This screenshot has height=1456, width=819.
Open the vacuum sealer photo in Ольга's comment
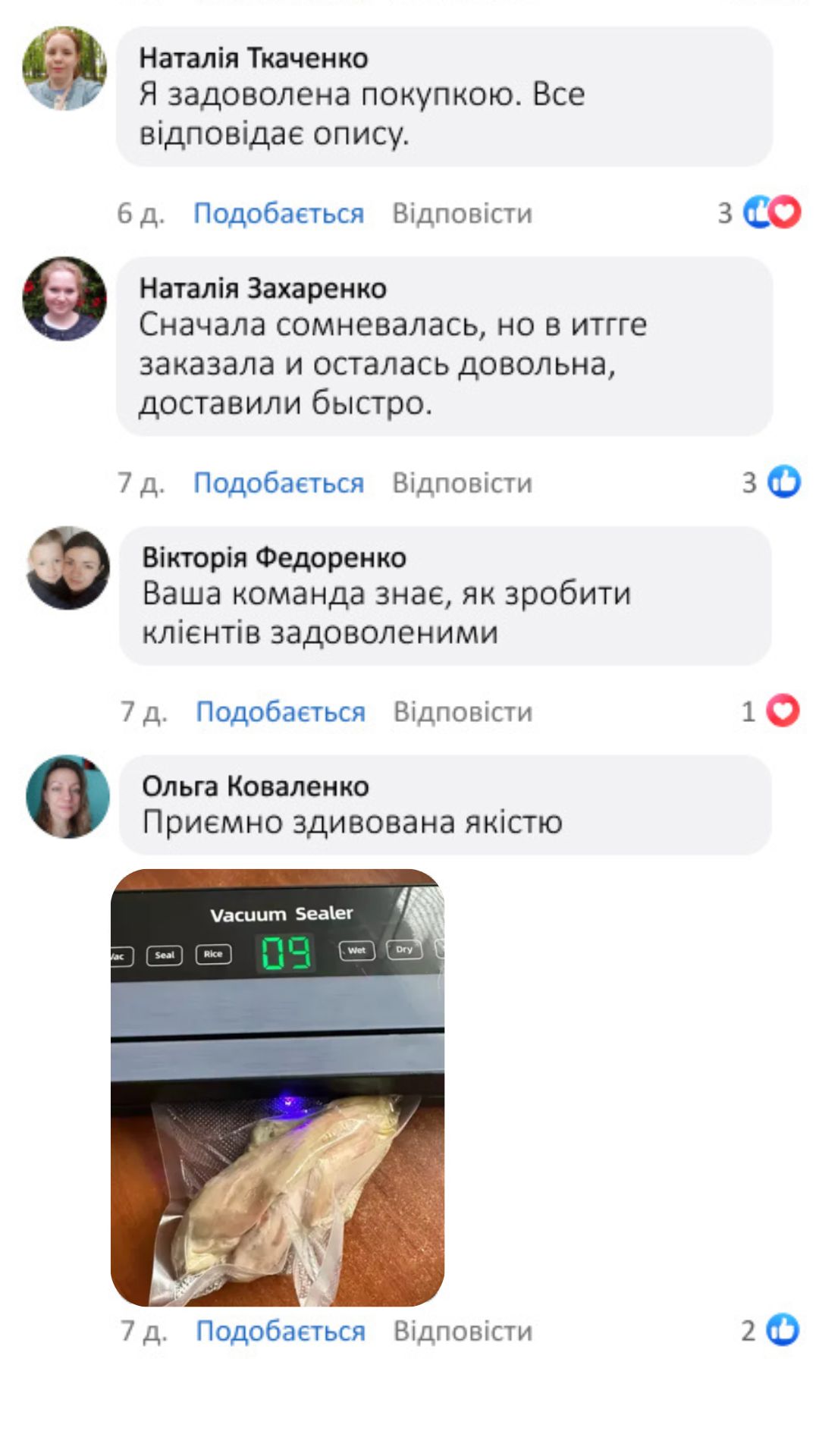(278, 1087)
